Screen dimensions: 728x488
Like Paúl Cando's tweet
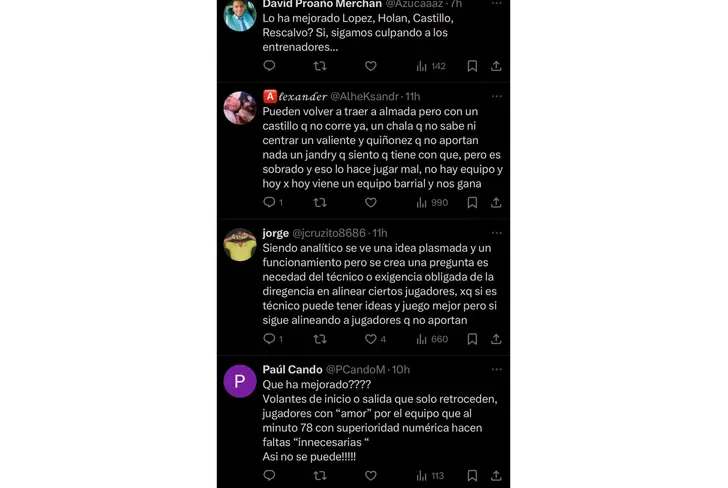pos(370,476)
